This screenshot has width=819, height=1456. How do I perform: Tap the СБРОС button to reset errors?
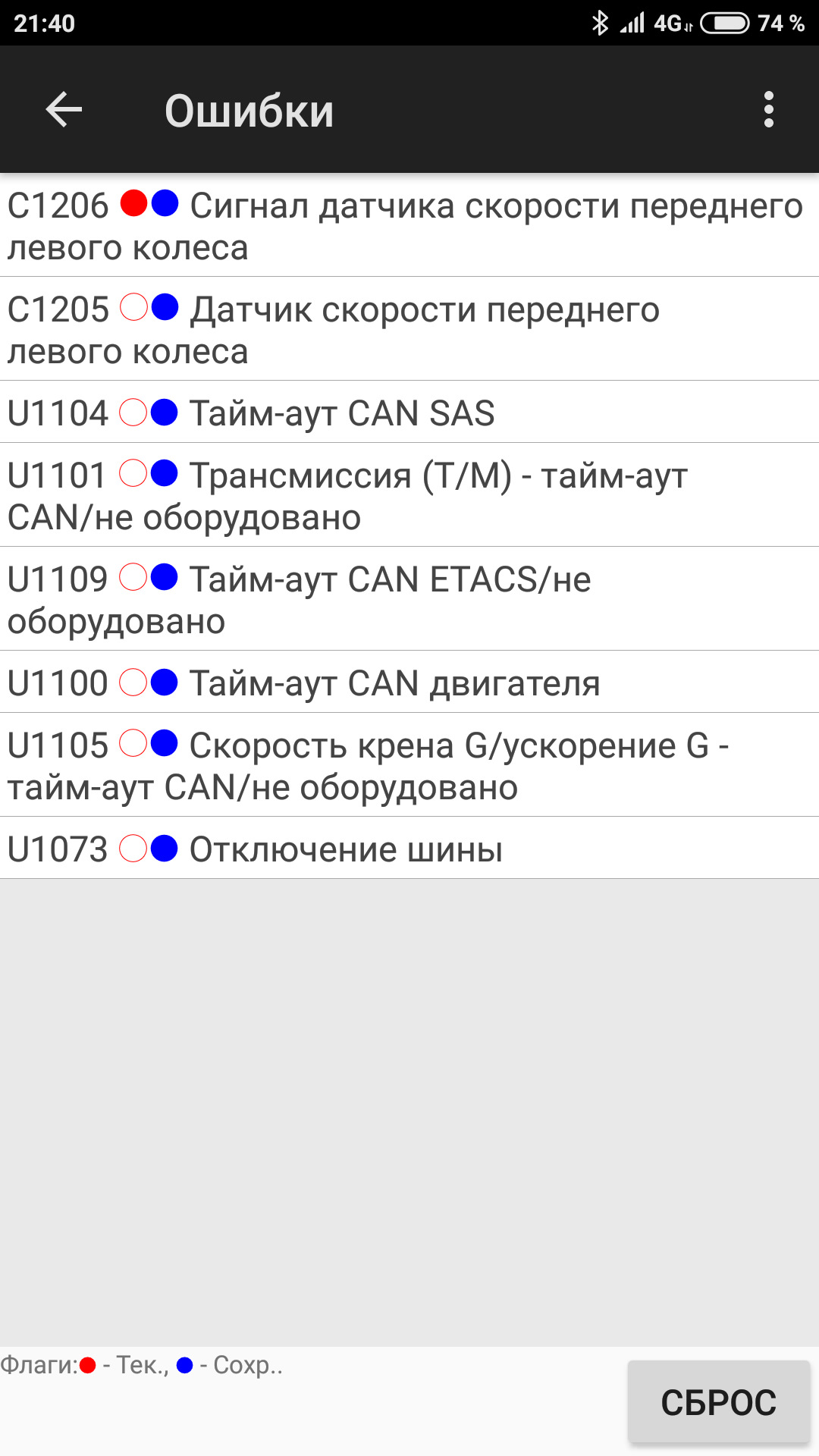coord(718,1402)
